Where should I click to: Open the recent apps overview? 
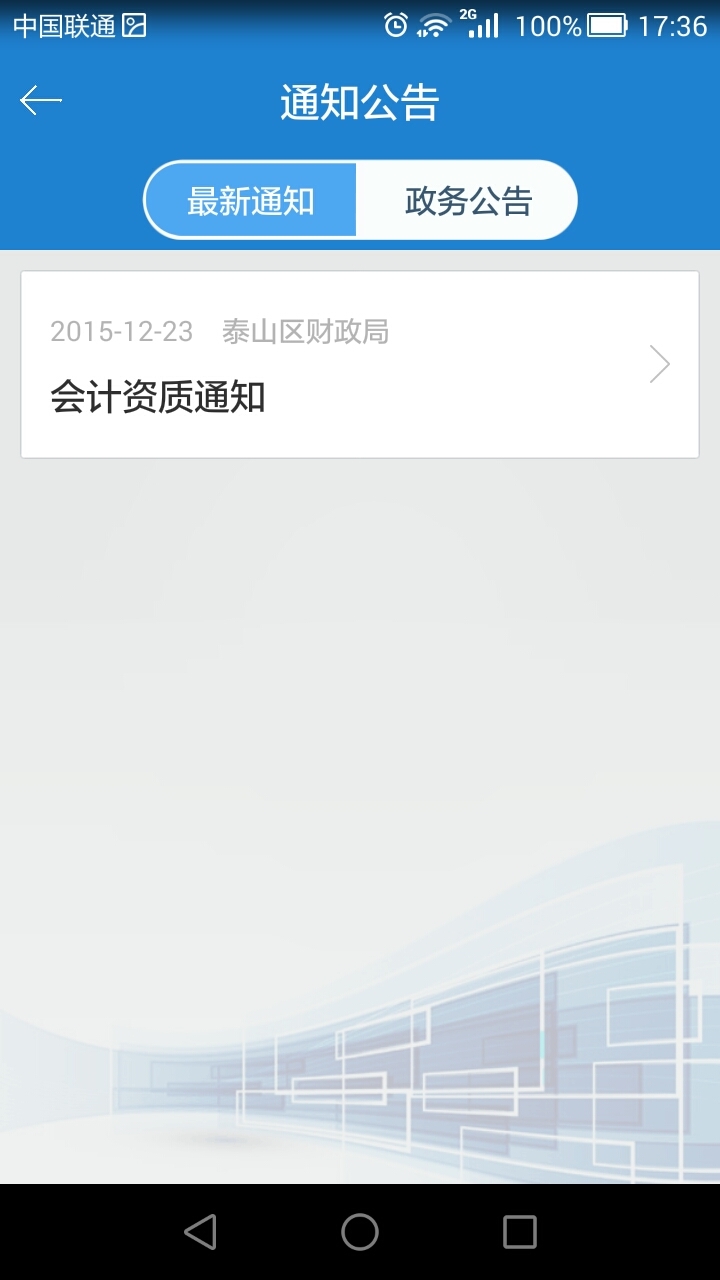[519, 1232]
